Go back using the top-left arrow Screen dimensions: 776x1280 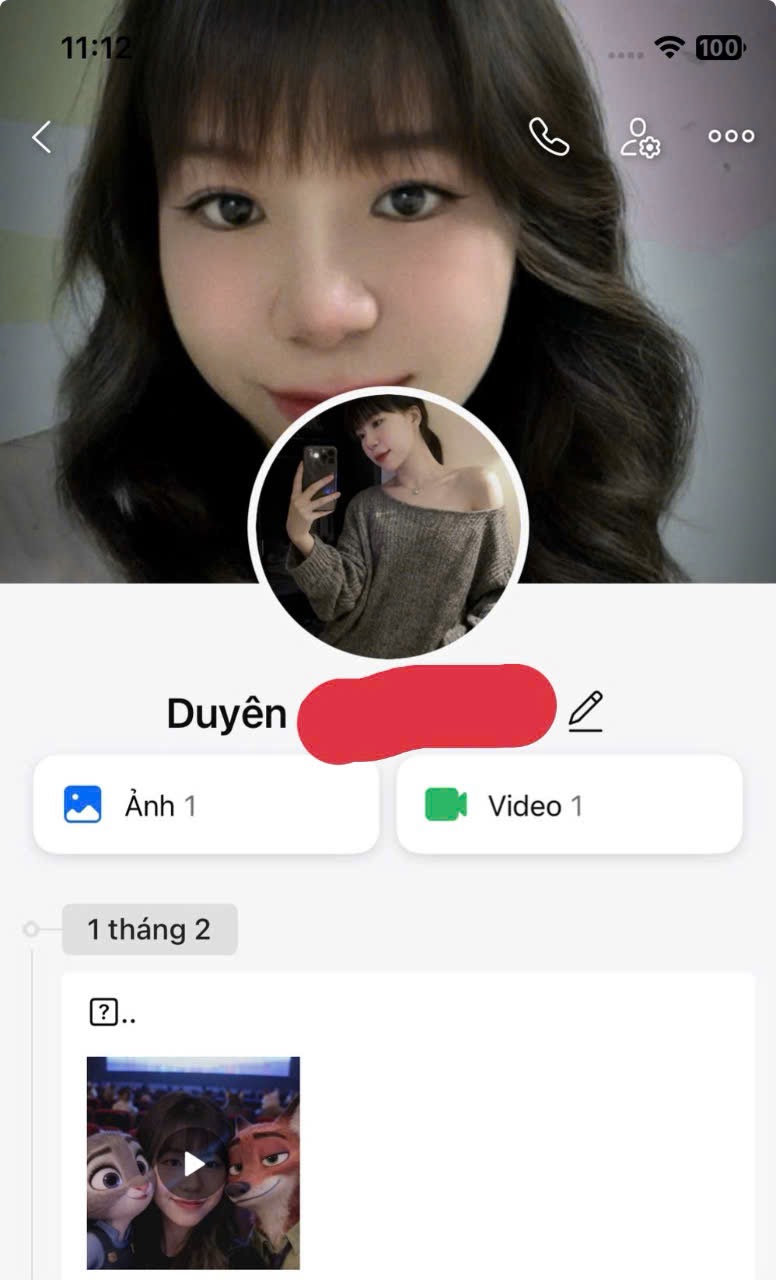tap(42, 137)
